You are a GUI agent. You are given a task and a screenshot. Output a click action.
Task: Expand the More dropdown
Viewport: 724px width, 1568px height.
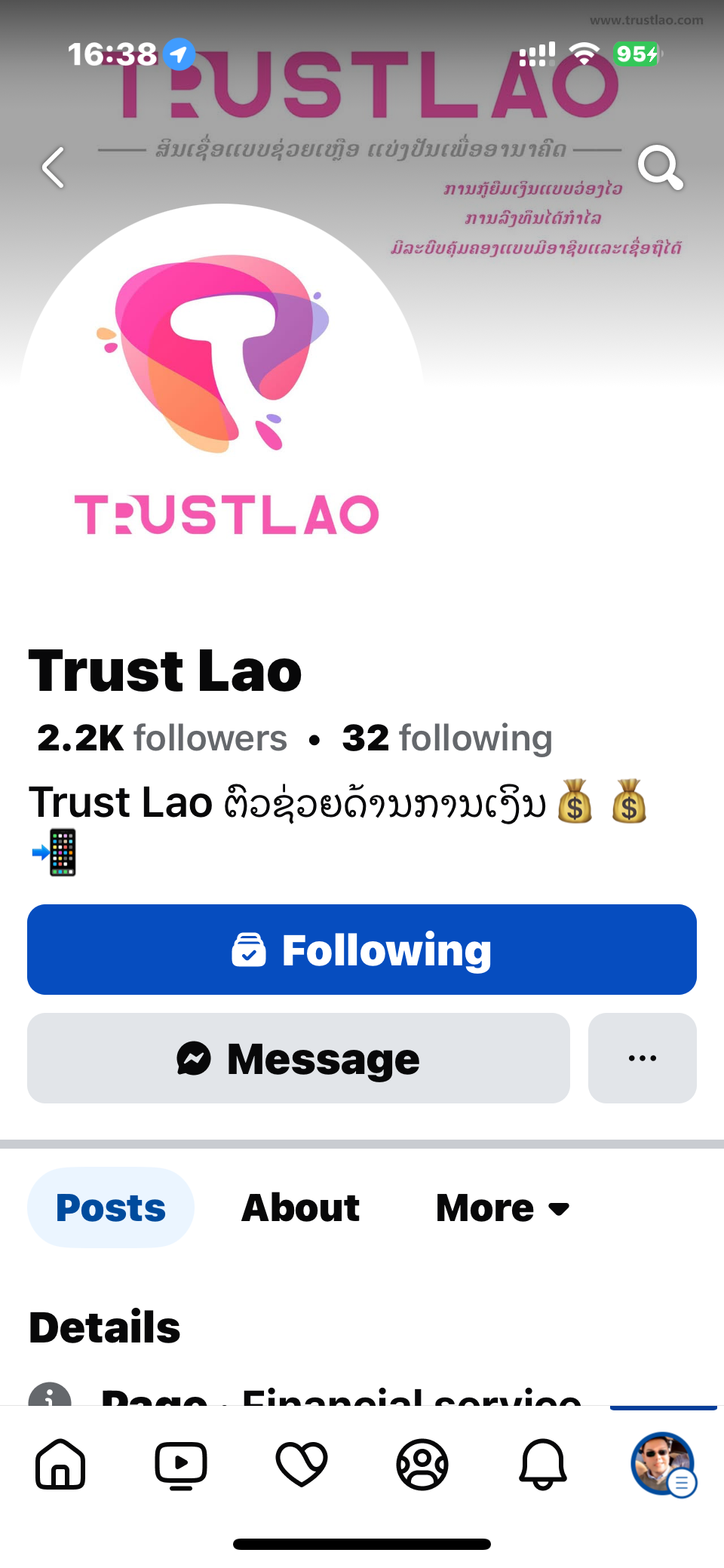coord(502,1207)
